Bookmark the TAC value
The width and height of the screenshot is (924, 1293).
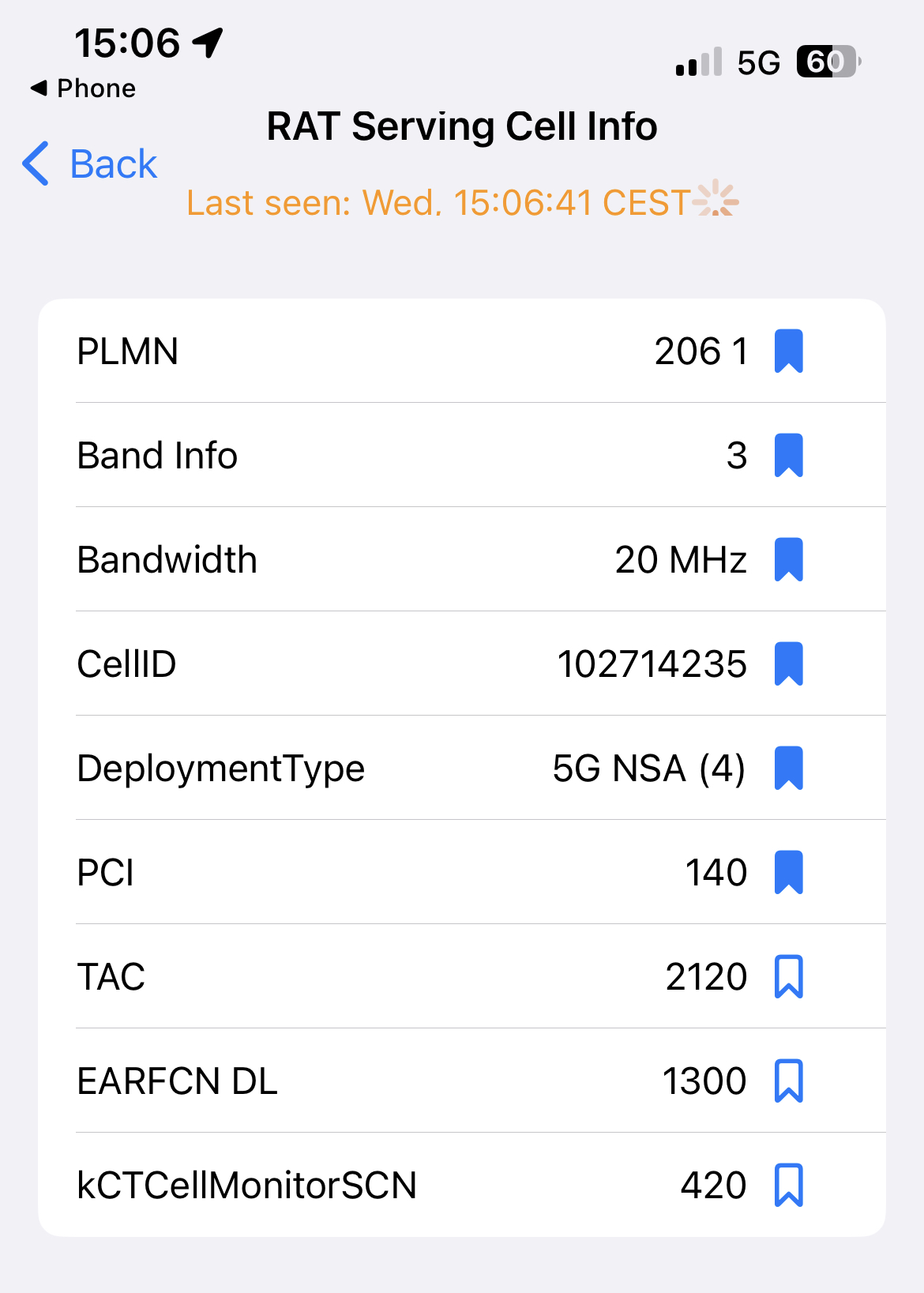point(788,977)
